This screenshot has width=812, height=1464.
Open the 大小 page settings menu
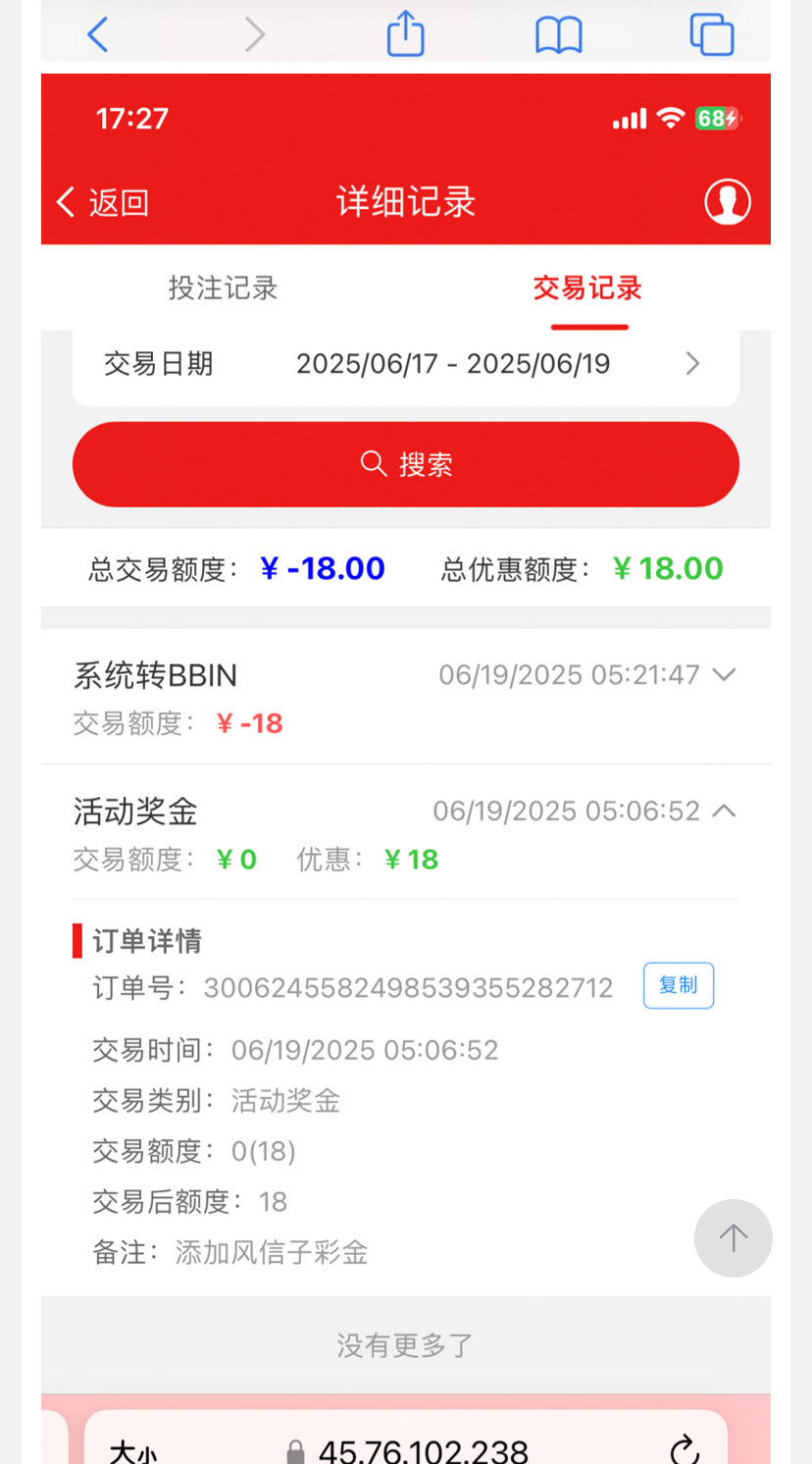pyautogui.click(x=133, y=1450)
